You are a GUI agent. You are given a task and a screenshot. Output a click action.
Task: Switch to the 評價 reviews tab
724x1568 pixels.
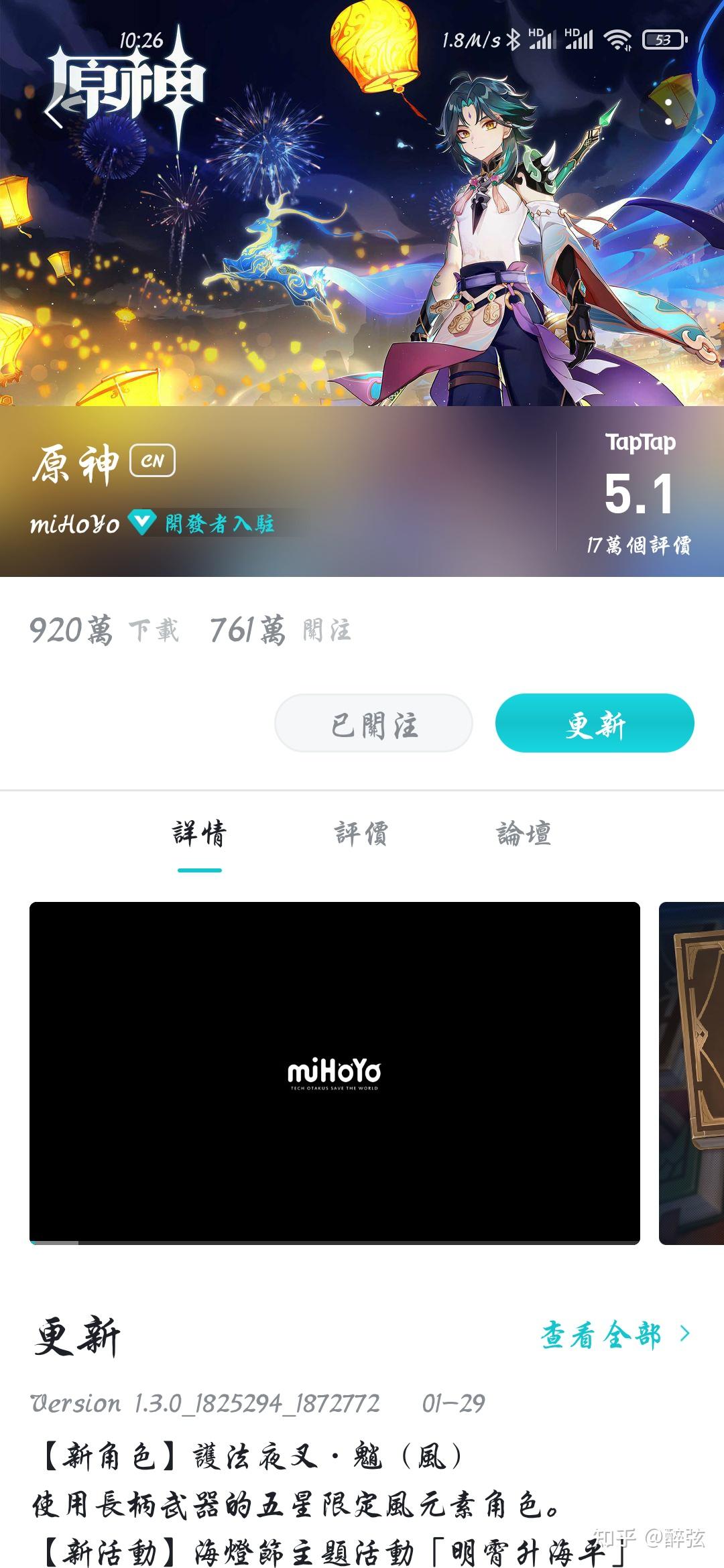[361, 834]
